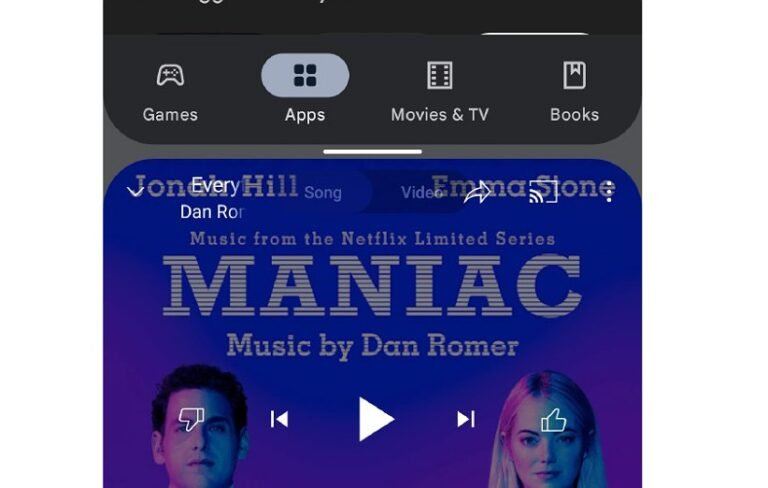Switch player to Video mode
The height and width of the screenshot is (488, 768).
coord(422,193)
